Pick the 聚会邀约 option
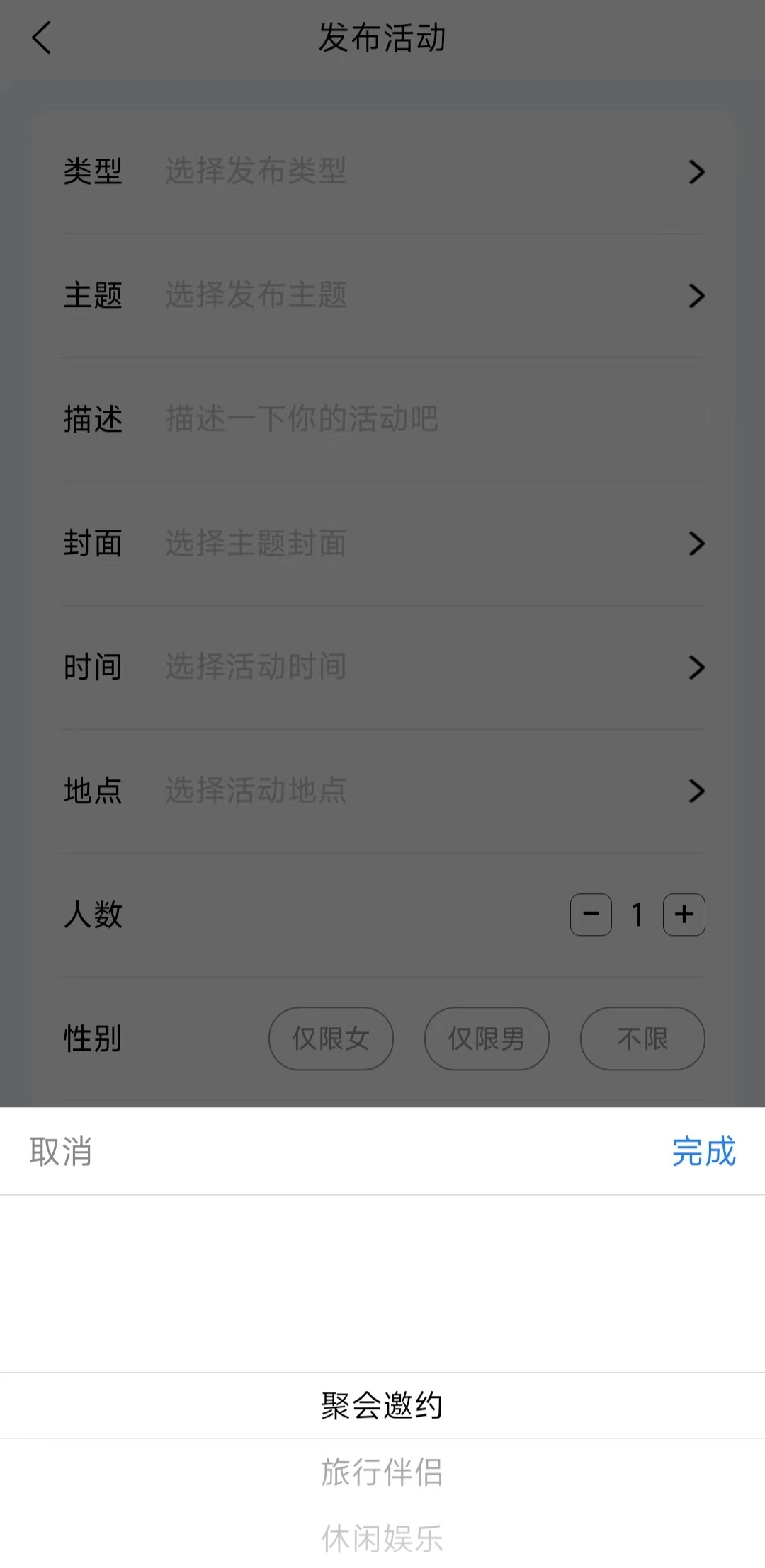Viewport: 765px width, 1568px height. coord(382,1405)
